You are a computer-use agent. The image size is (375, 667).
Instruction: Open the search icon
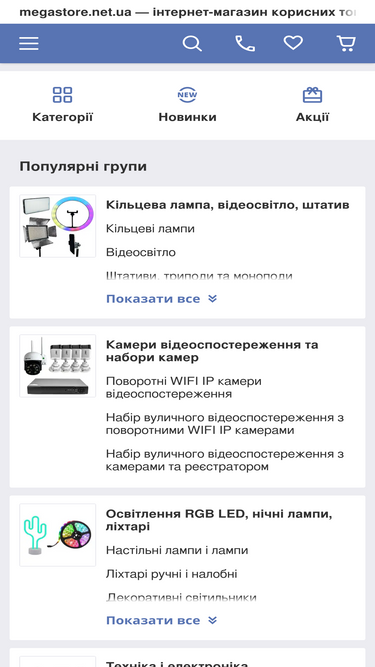point(192,43)
